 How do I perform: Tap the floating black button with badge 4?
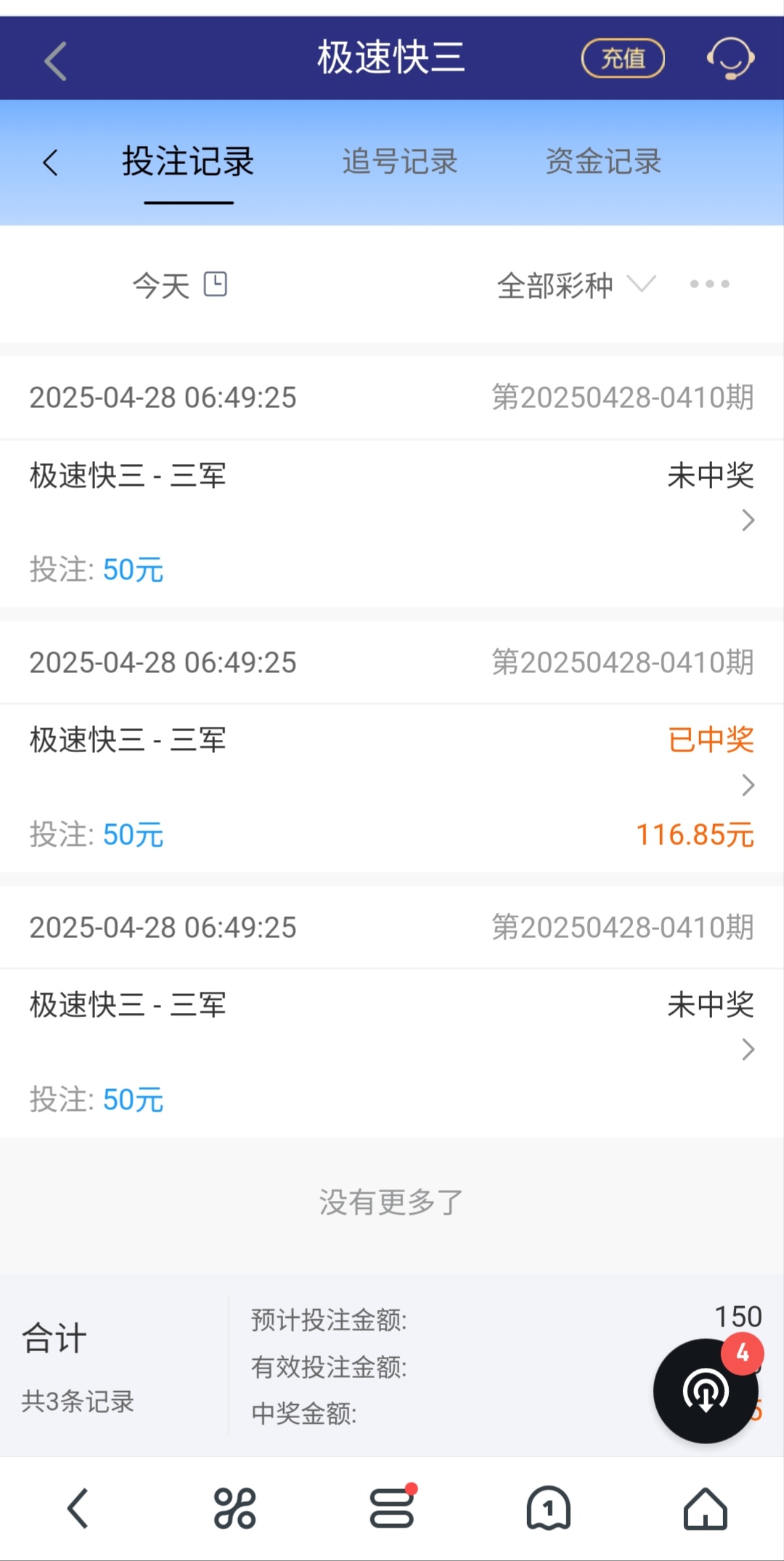[x=705, y=1391]
